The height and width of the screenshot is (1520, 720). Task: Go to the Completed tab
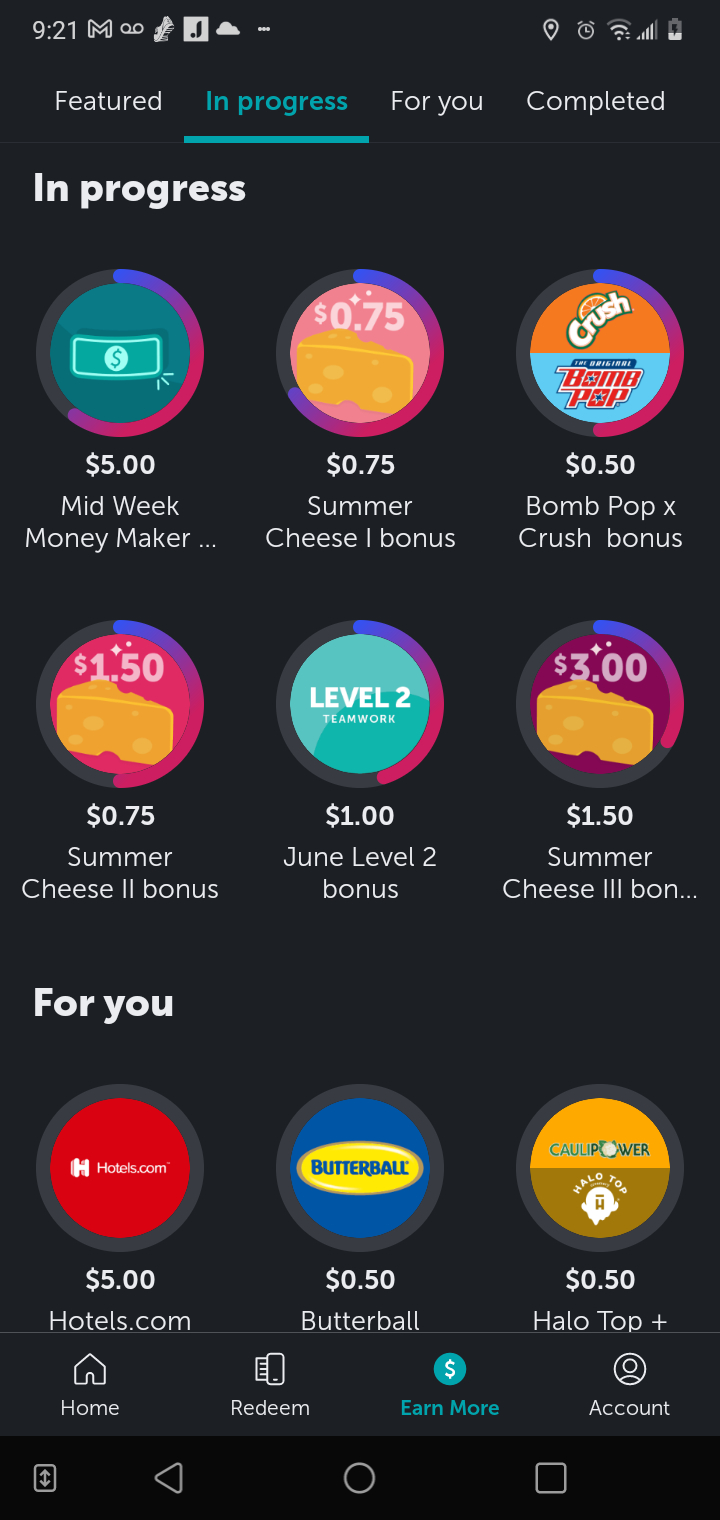595,101
